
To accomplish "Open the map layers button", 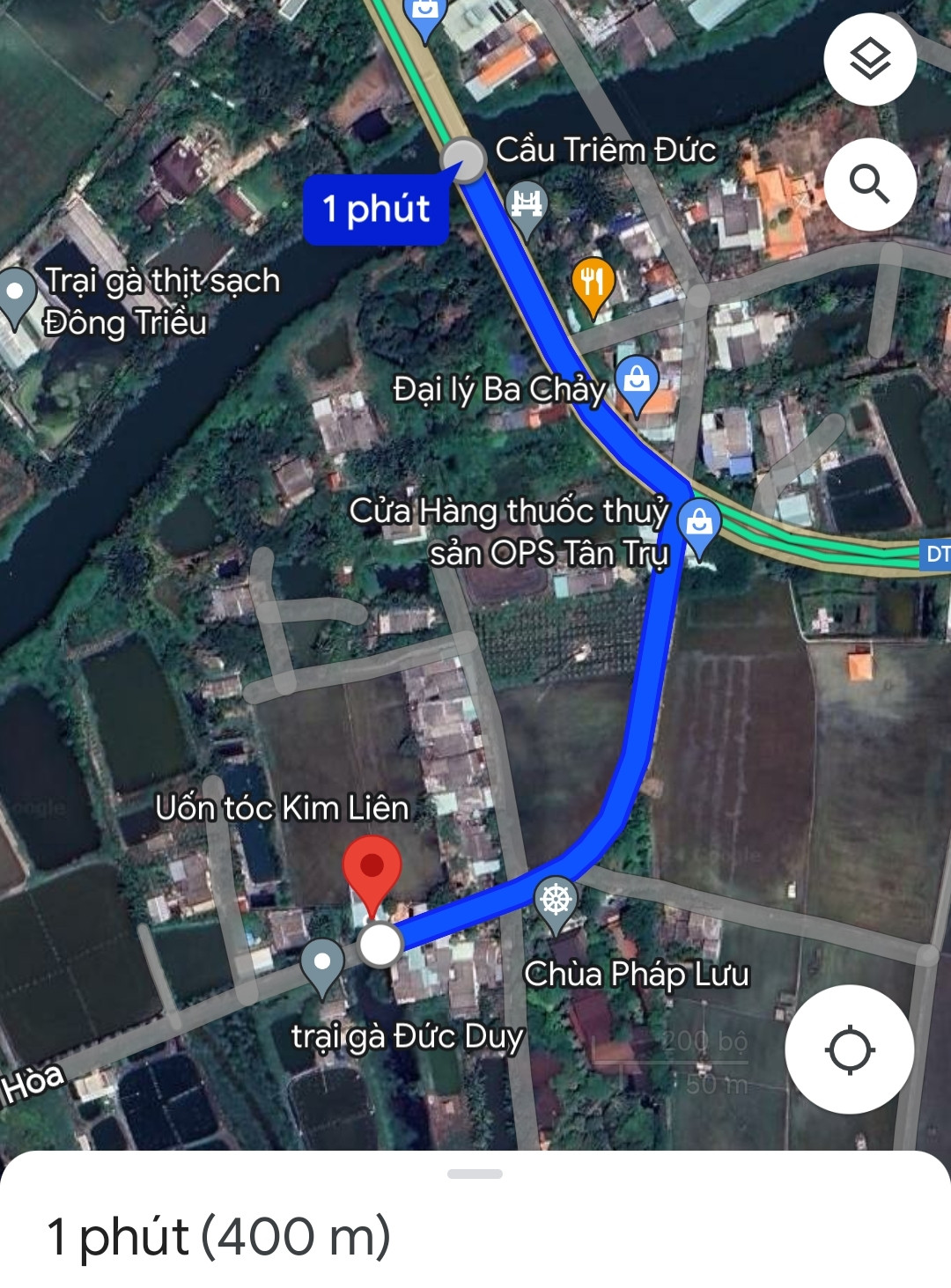I will pos(870,60).
